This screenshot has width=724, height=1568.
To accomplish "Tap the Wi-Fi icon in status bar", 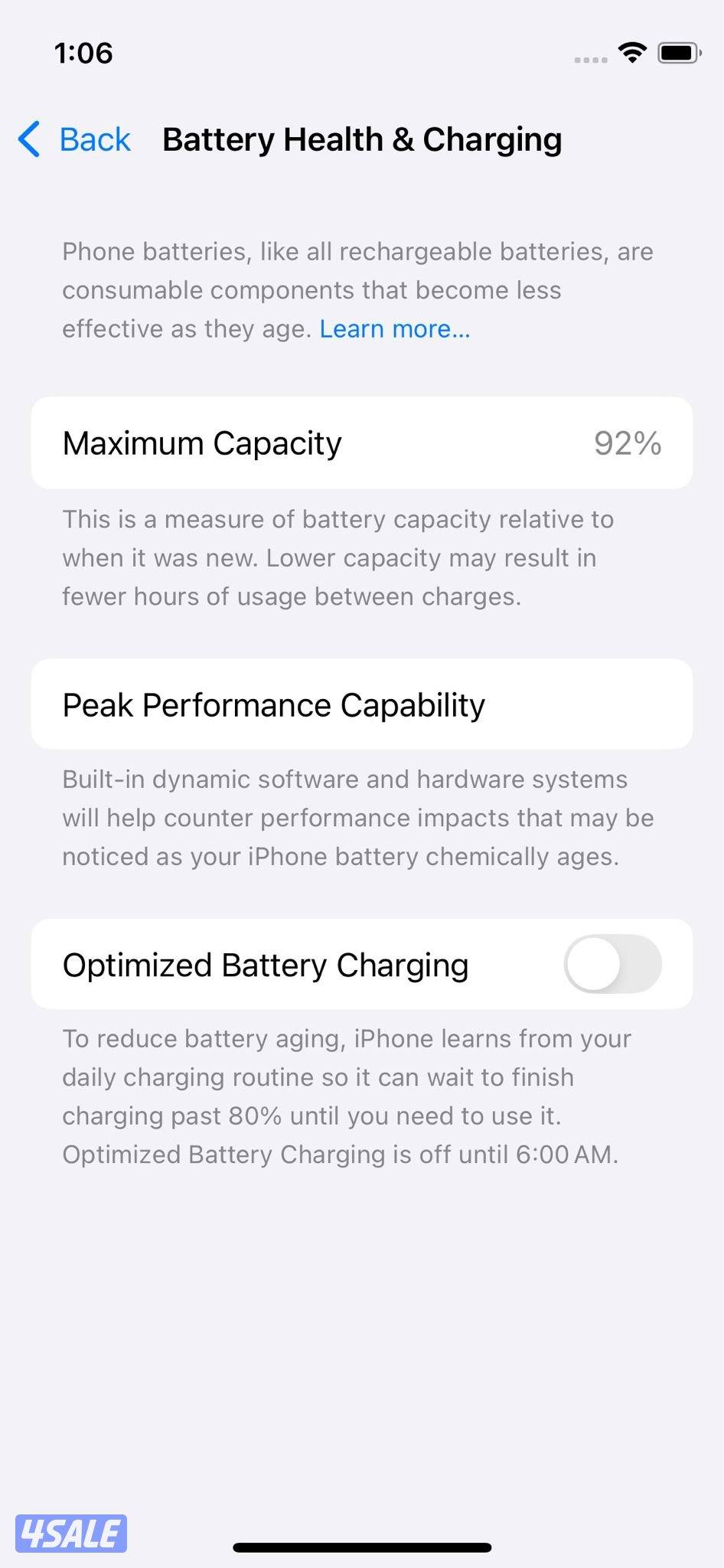I will pyautogui.click(x=632, y=52).
